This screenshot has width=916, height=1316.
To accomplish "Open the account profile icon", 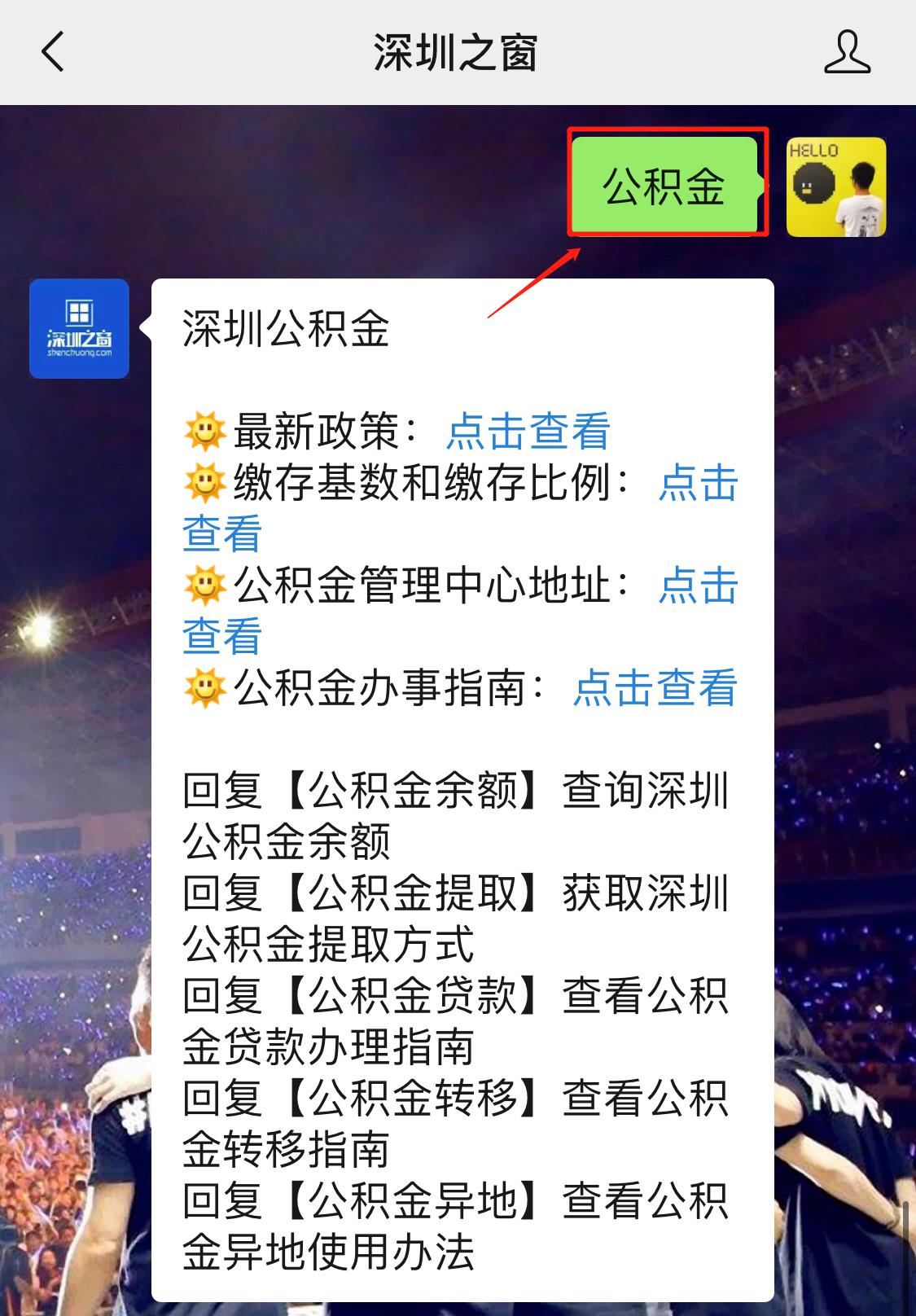I will tap(847, 53).
